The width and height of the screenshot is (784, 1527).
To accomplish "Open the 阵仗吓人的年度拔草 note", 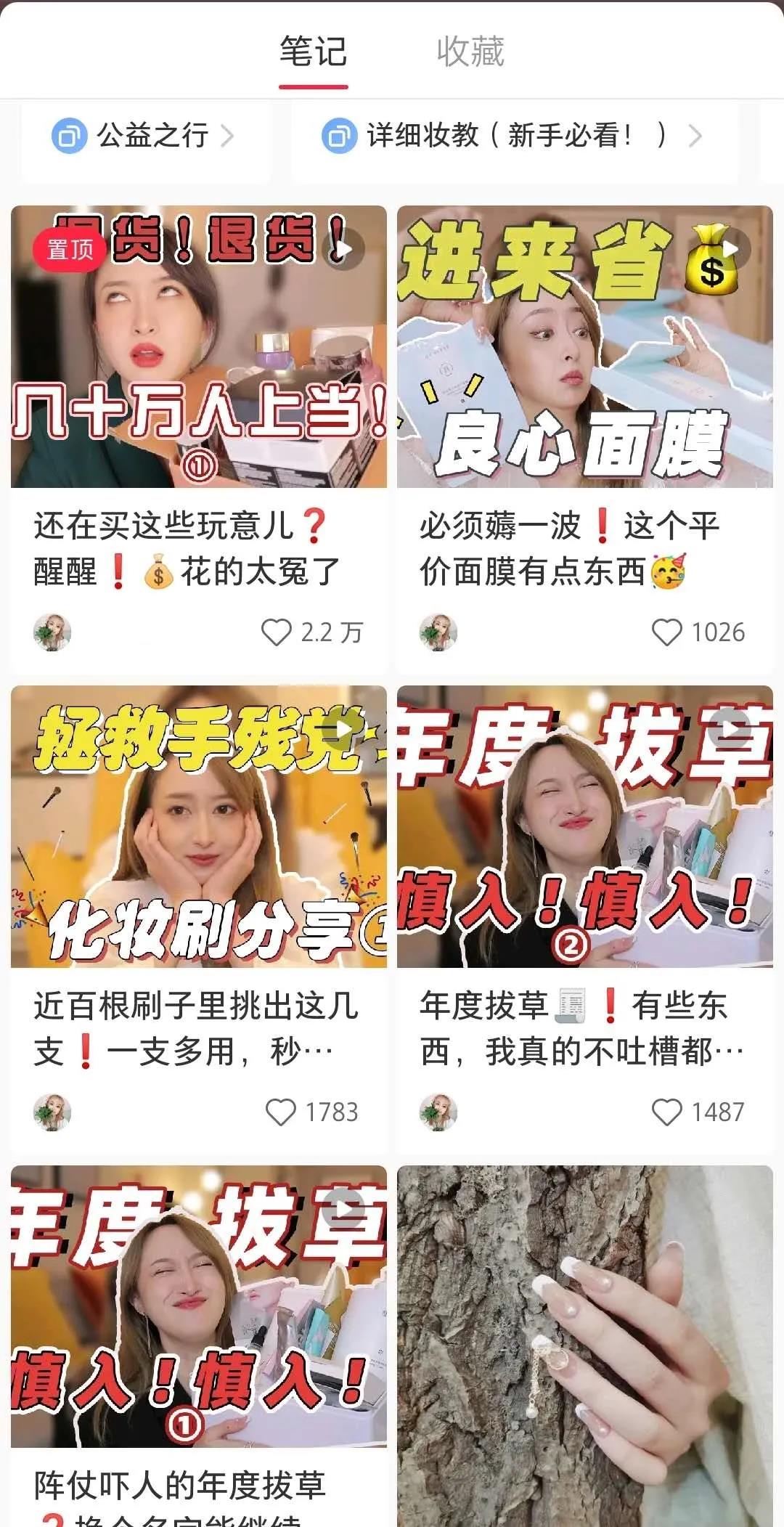I will coord(198,1307).
